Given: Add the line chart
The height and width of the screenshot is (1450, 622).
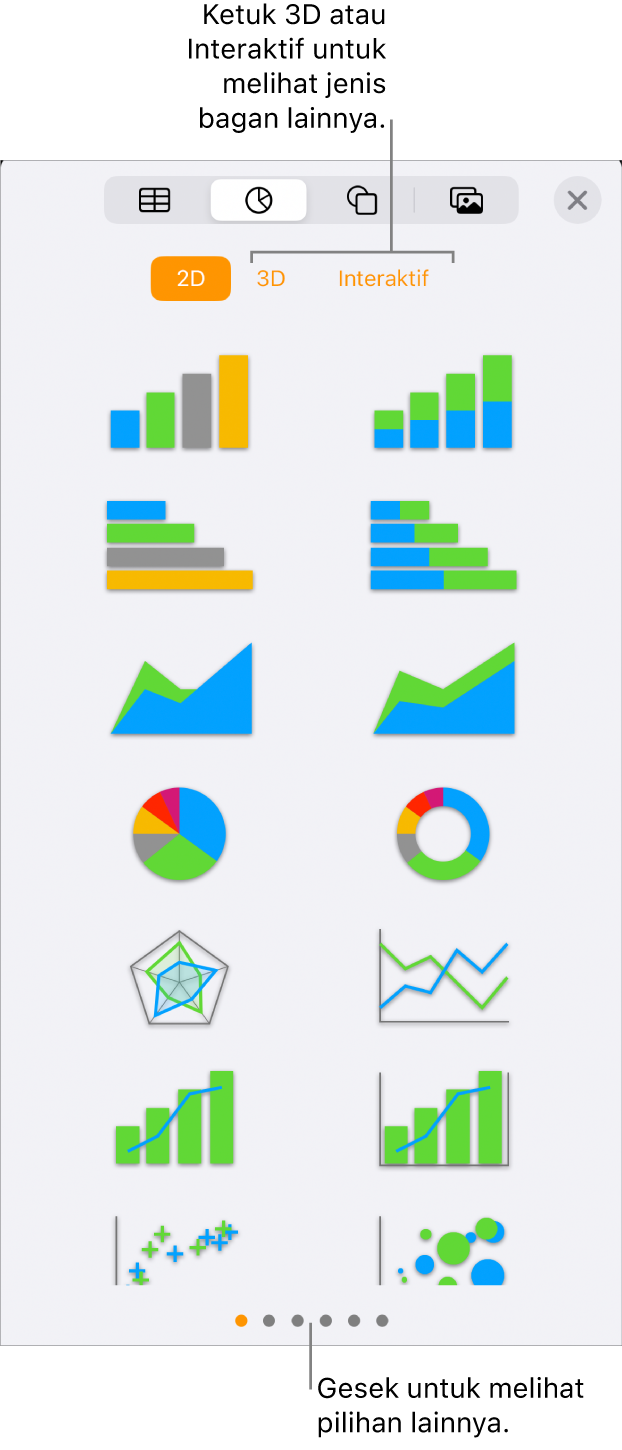Looking at the screenshot, I should point(443,977).
